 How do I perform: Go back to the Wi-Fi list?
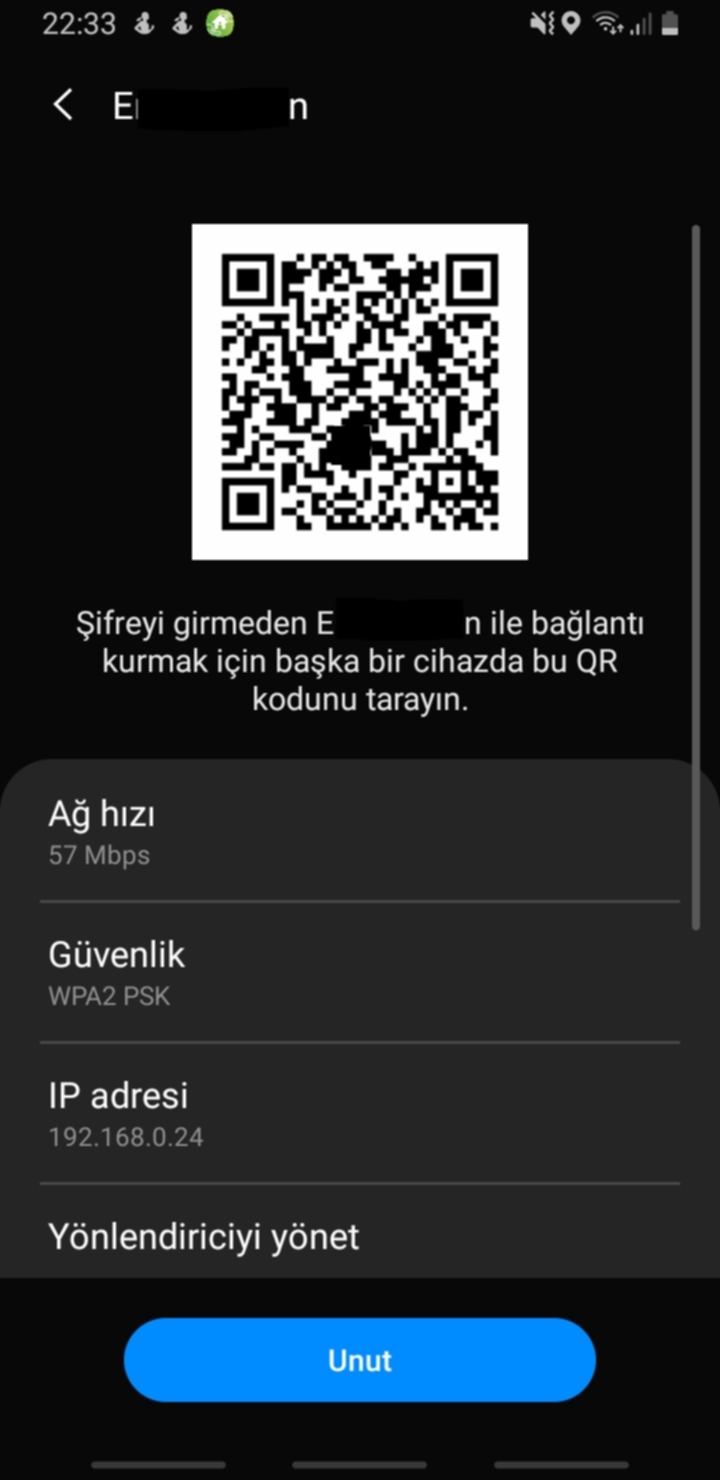(x=63, y=105)
